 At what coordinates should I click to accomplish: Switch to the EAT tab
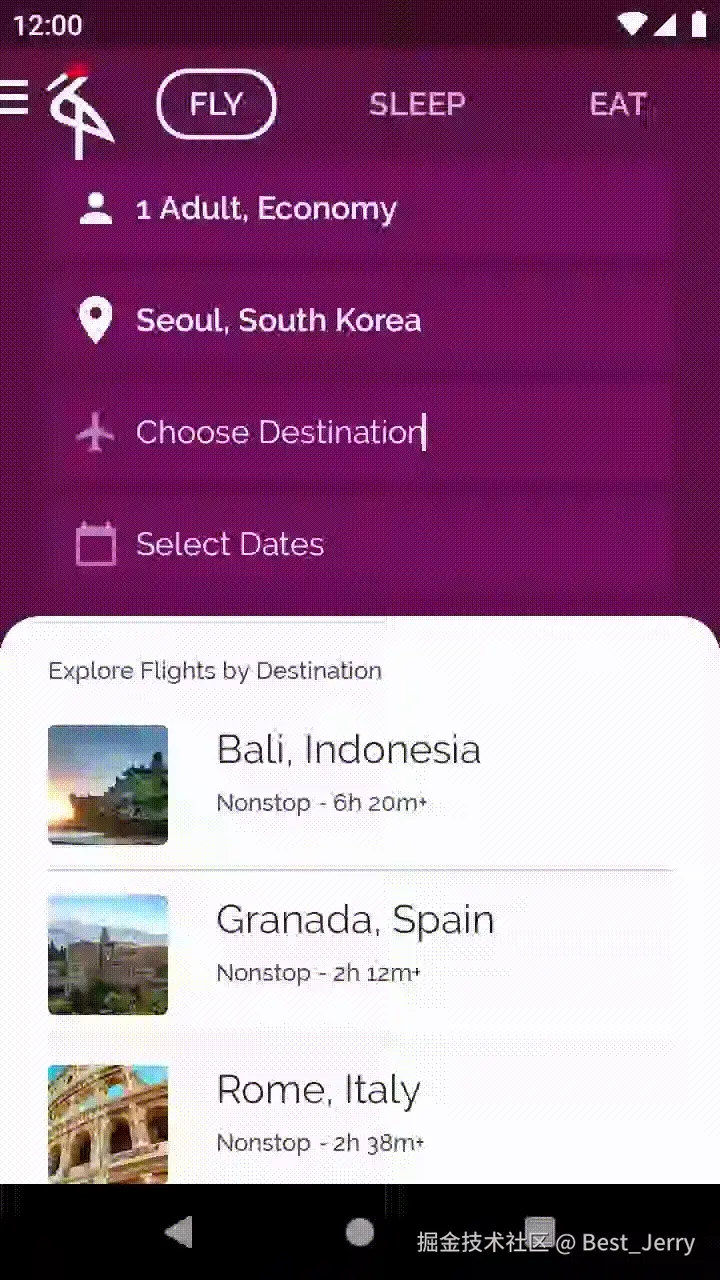(x=618, y=104)
